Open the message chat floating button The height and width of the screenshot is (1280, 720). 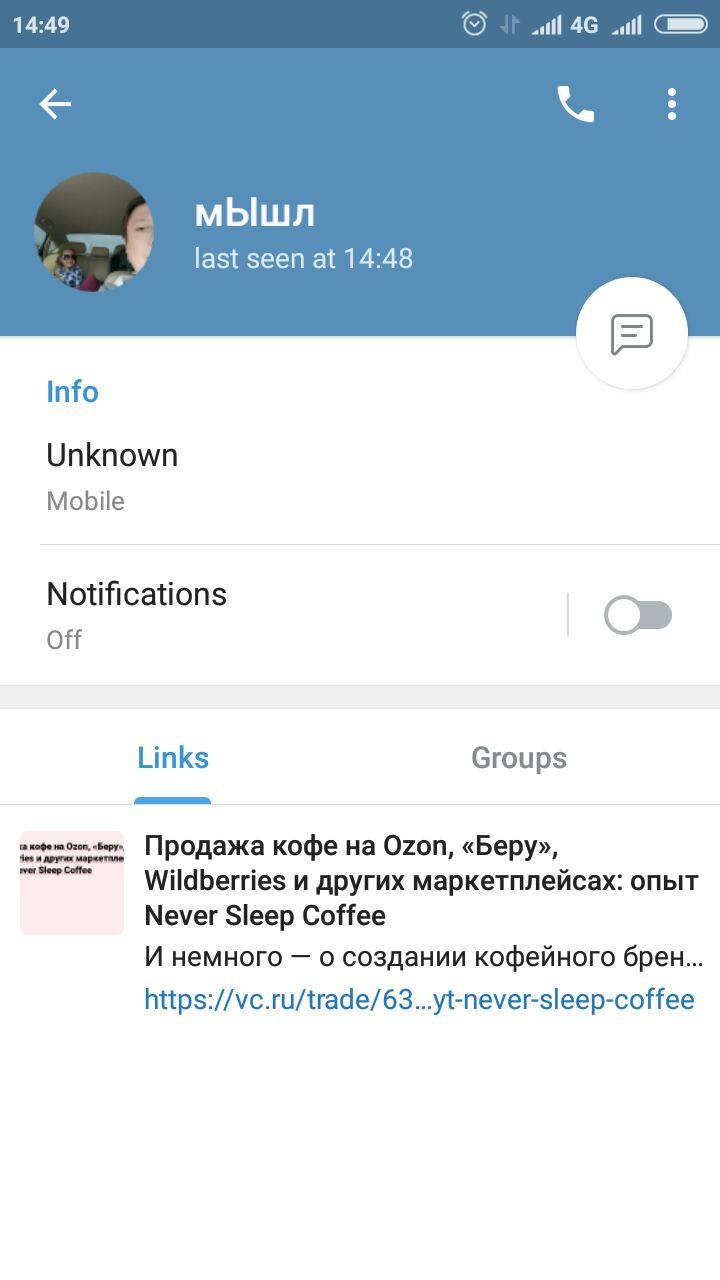click(632, 333)
